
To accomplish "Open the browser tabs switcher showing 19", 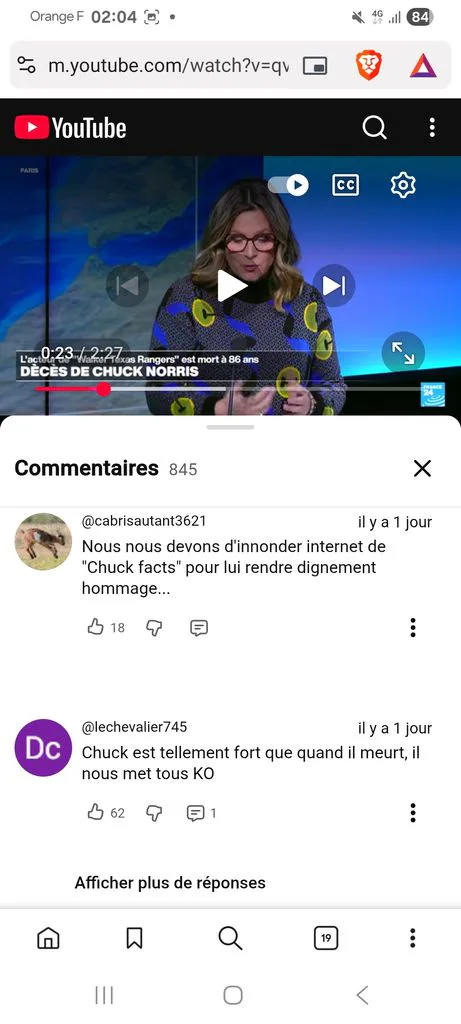I will [326, 938].
